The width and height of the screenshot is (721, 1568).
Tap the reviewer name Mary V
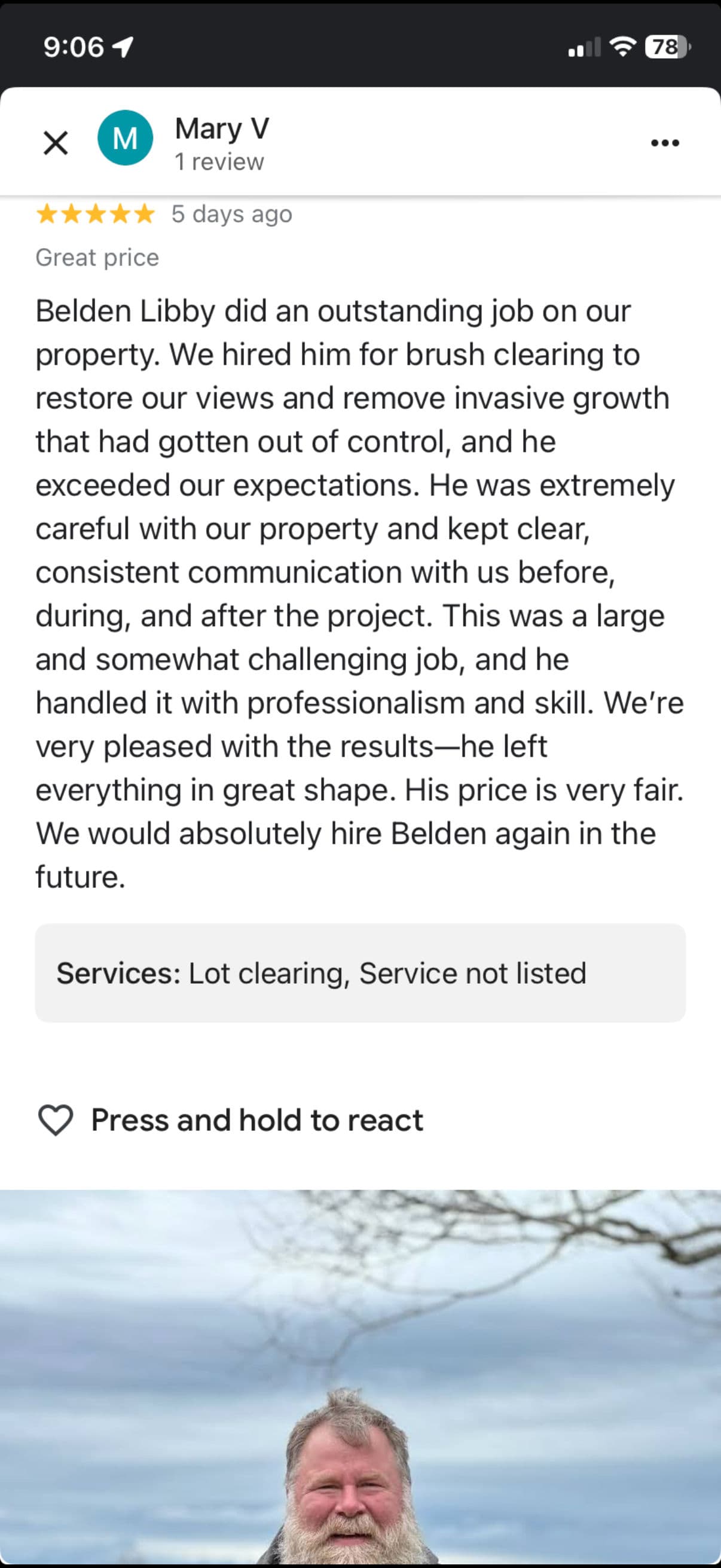point(221,128)
